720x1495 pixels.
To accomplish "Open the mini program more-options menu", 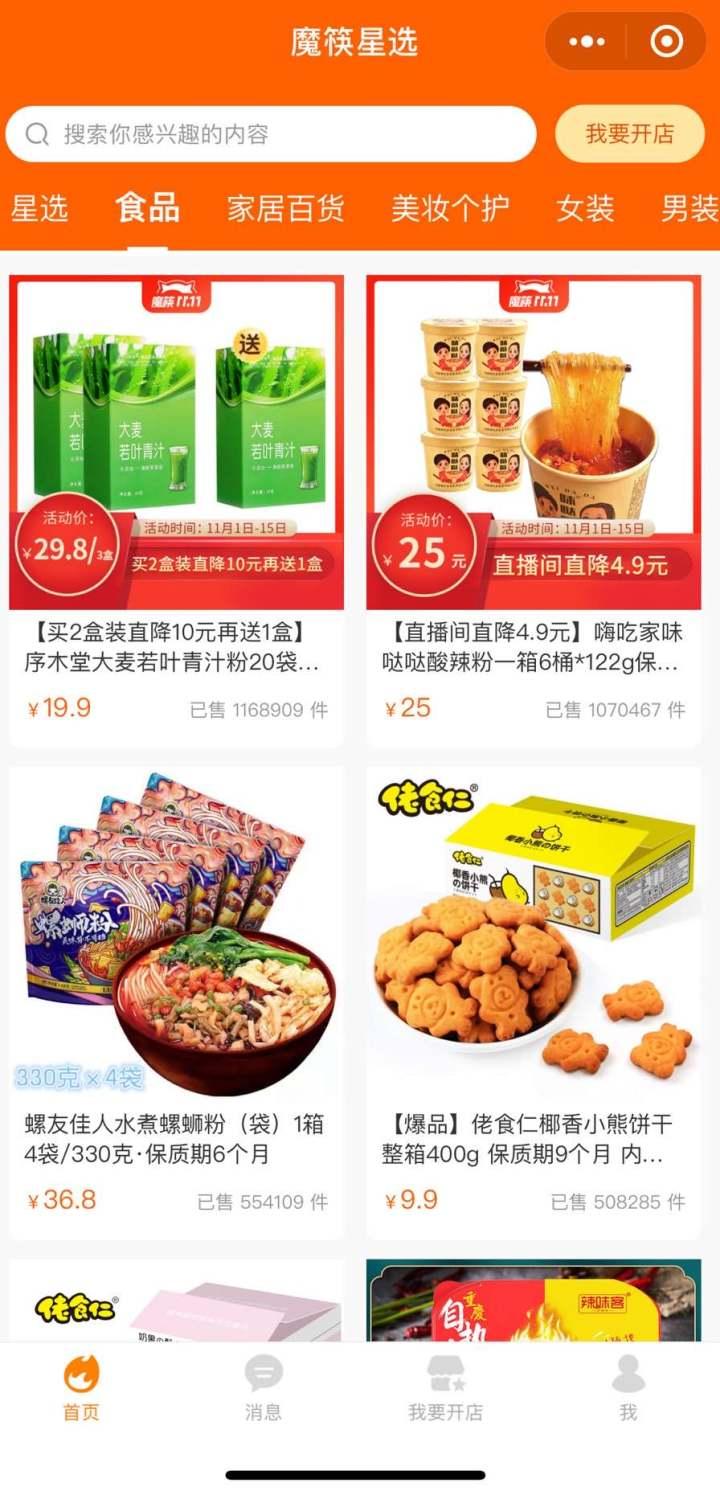I will 587,42.
